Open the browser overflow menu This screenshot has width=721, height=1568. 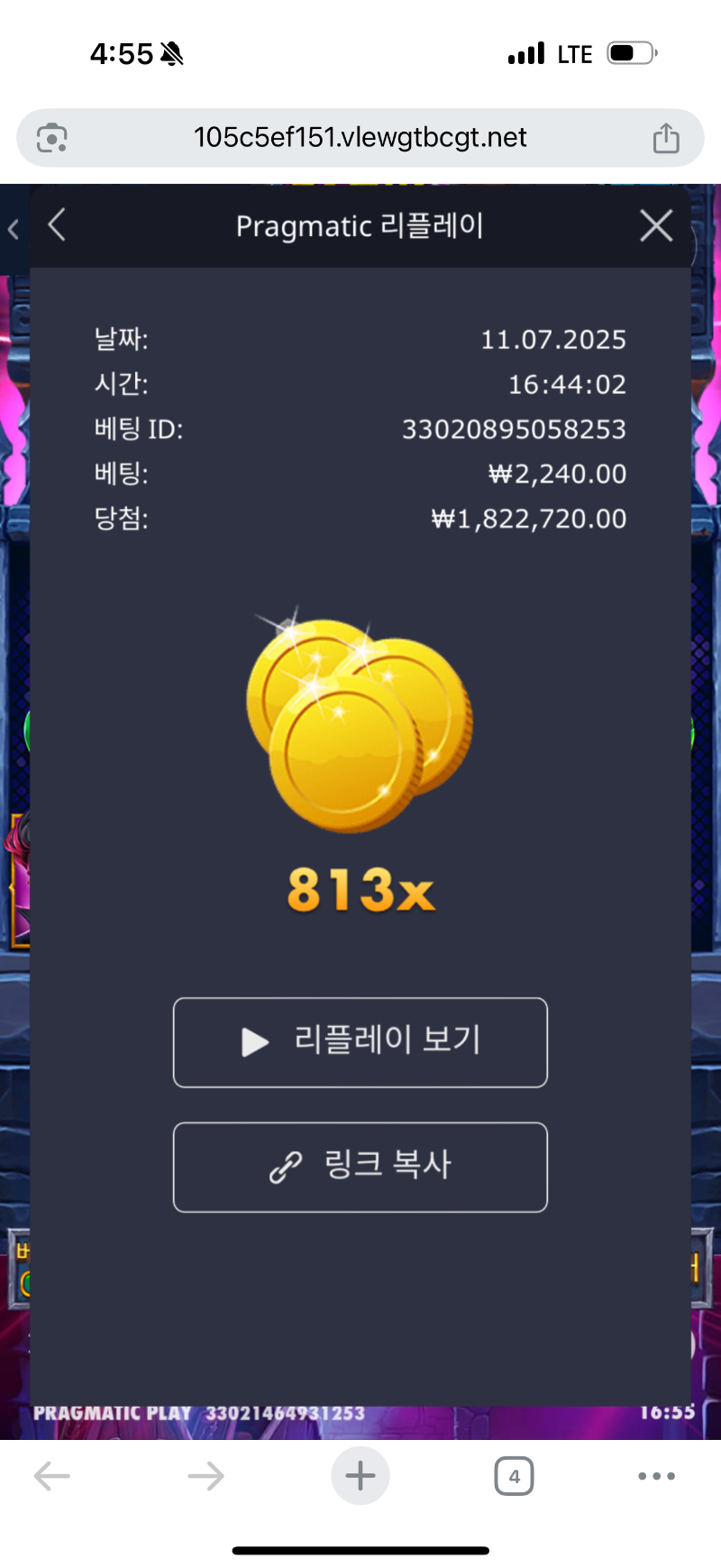[x=656, y=1476]
